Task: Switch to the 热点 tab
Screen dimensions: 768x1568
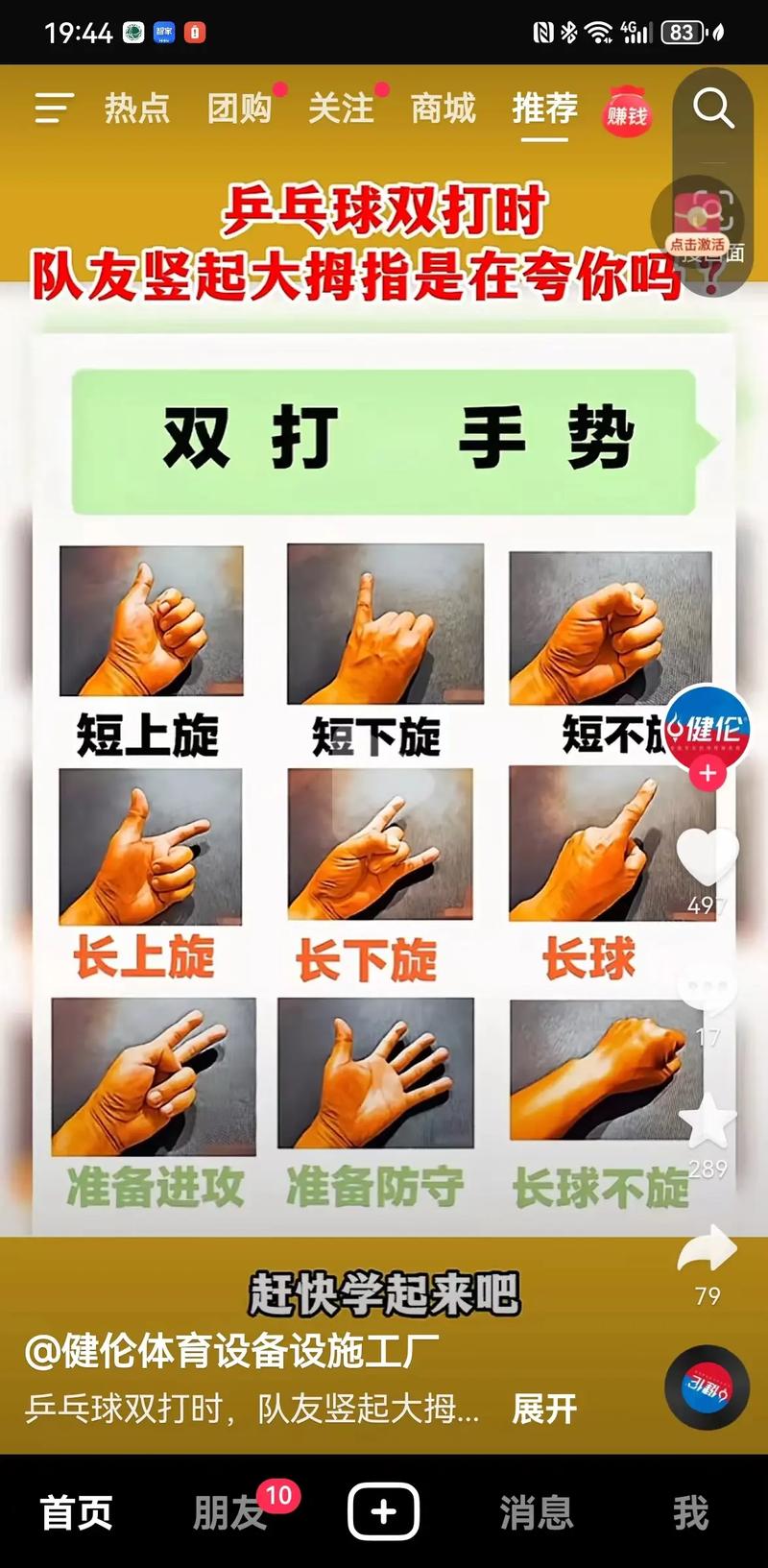Action: point(137,109)
